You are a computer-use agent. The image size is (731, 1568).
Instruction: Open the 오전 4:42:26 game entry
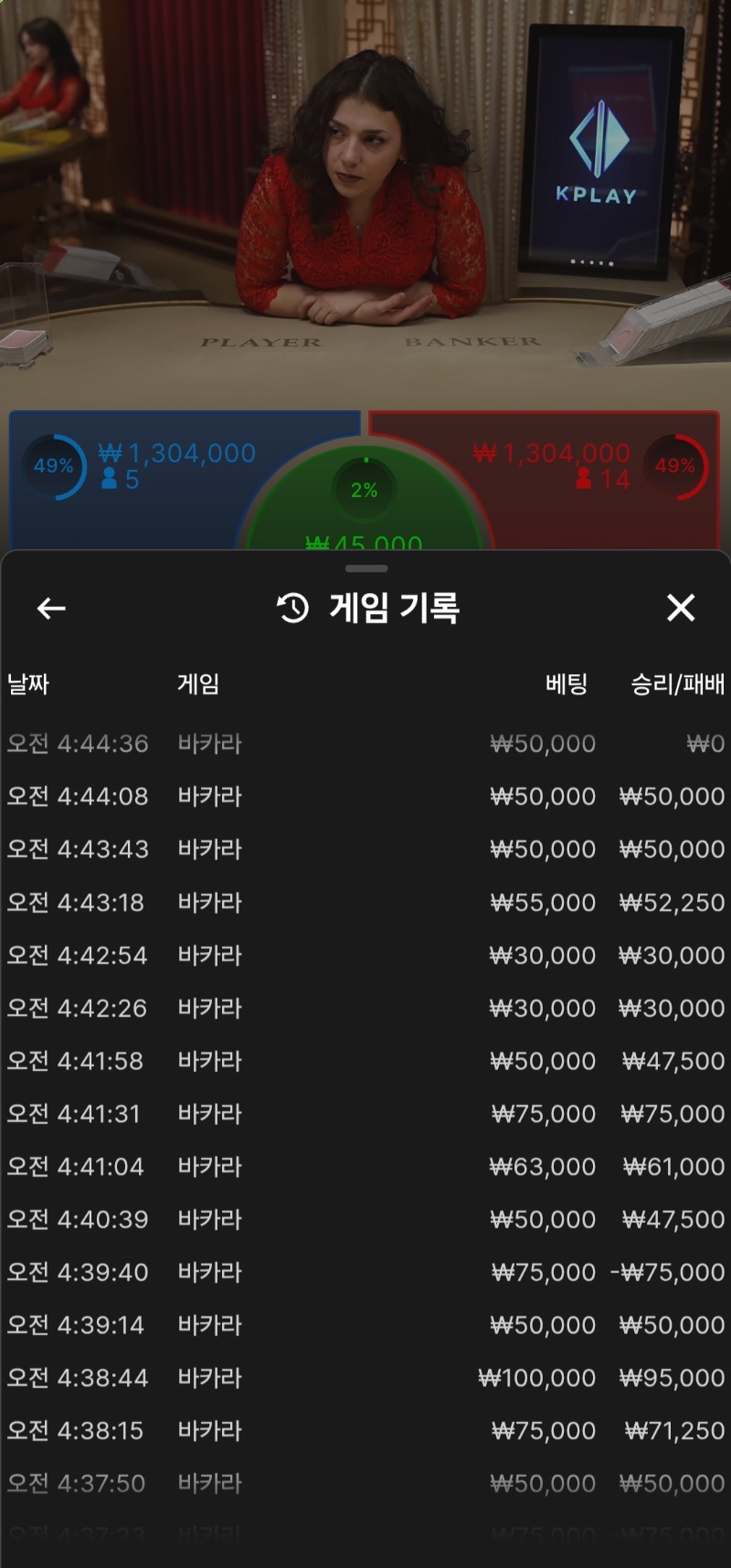click(365, 1009)
